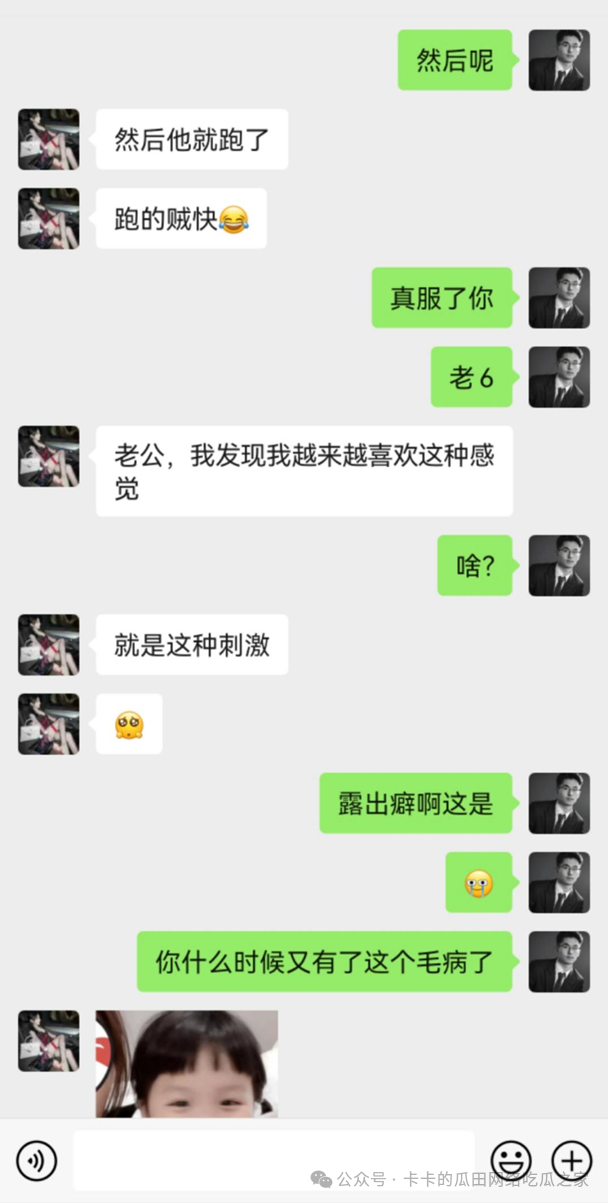Focus the message text field

(272, 1160)
